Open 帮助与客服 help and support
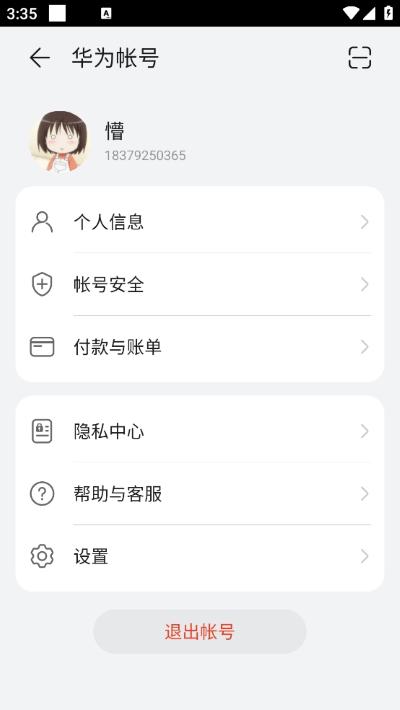Viewport: 400px width, 710px height. click(200, 494)
